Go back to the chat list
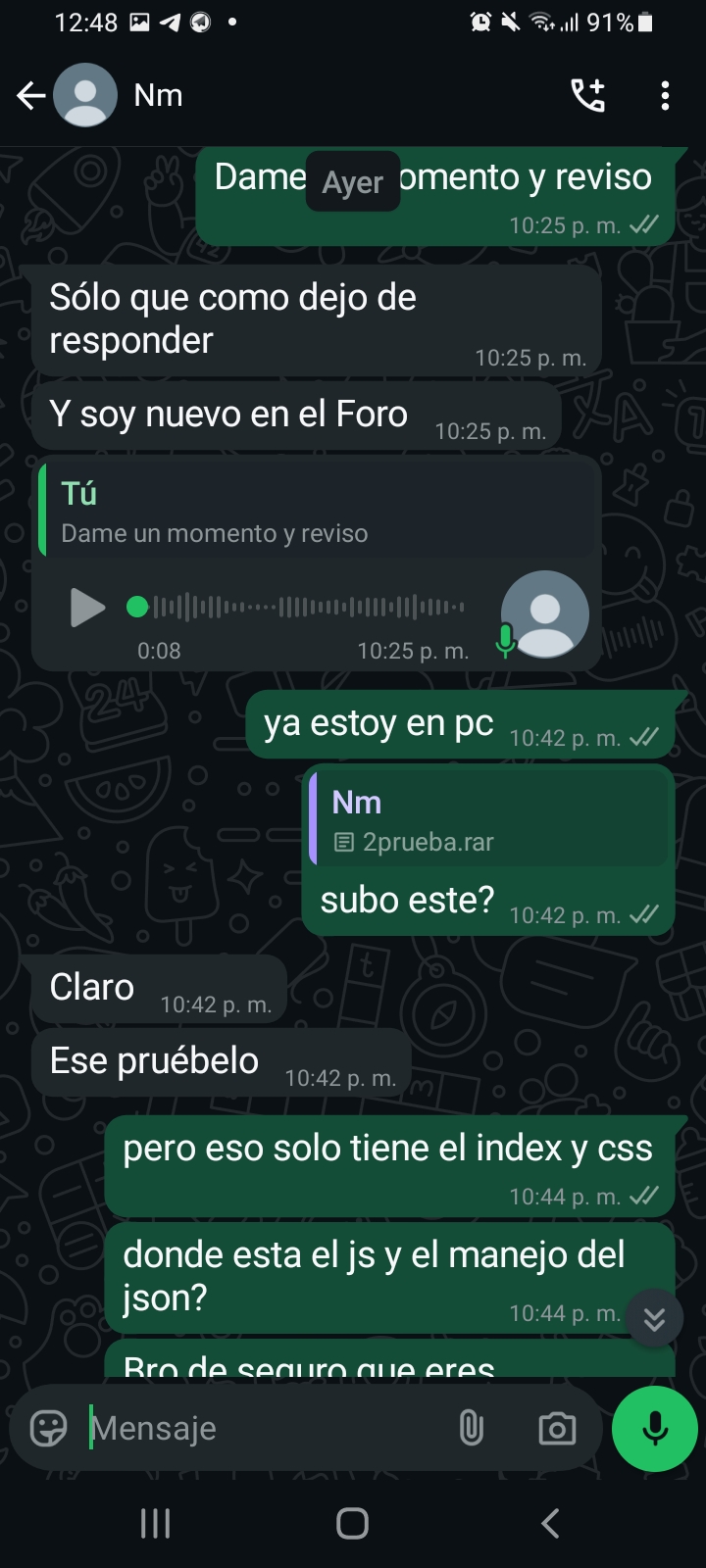The width and height of the screenshot is (706, 1568). pos(31,95)
